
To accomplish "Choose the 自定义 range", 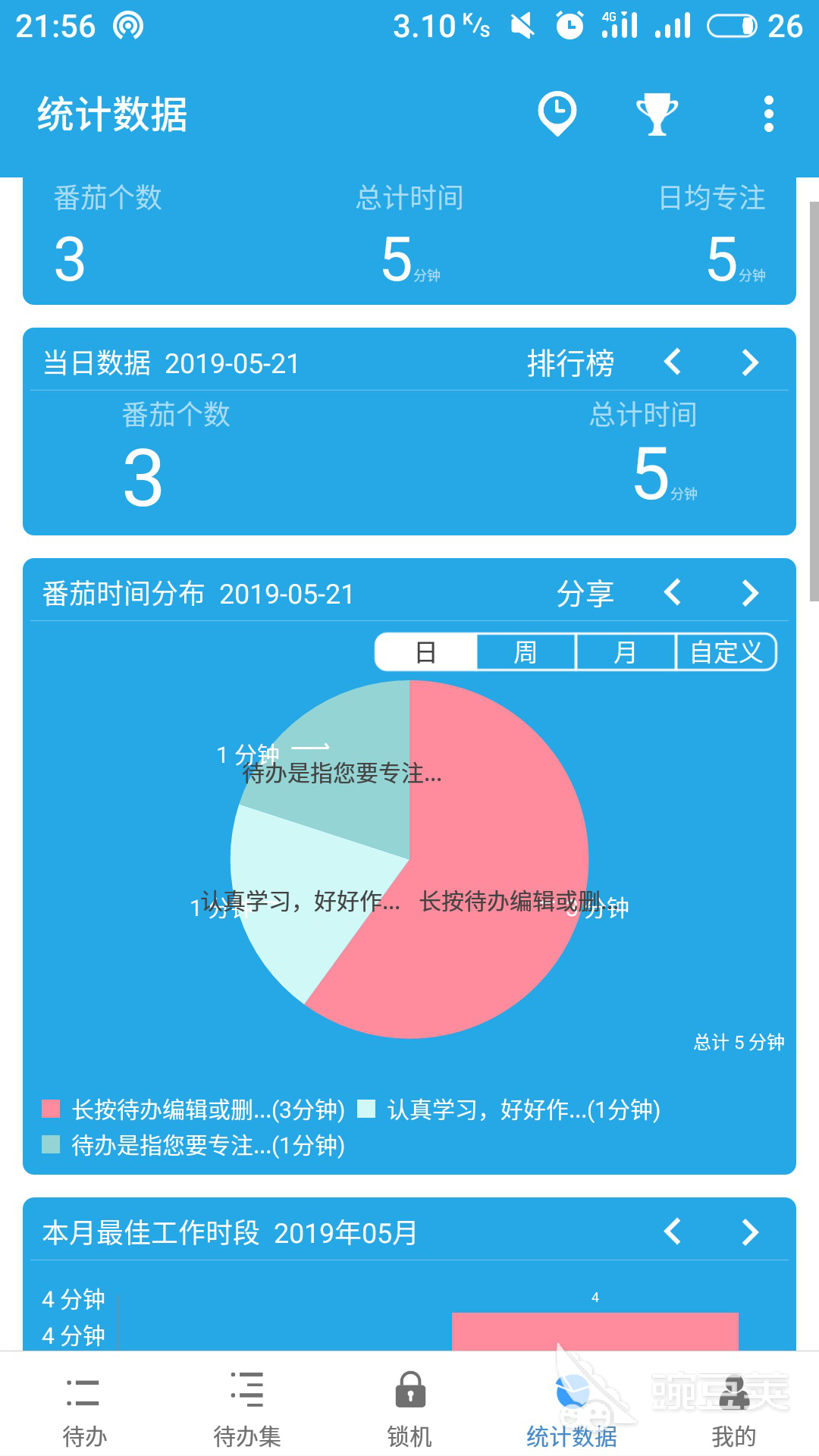I will pyautogui.click(x=726, y=652).
